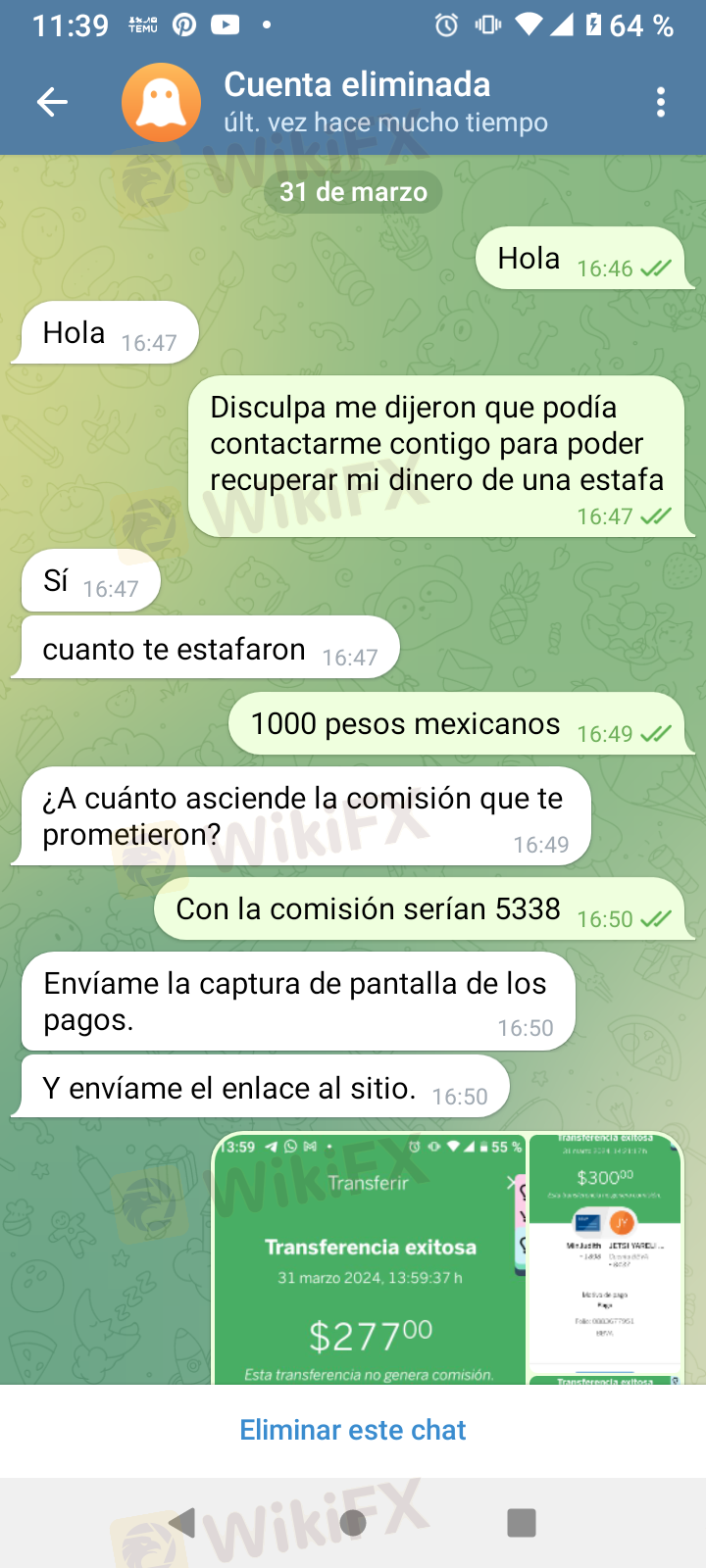The height and width of the screenshot is (1568, 706).
Task: Open the three-dot overflow menu
Action: click(661, 102)
